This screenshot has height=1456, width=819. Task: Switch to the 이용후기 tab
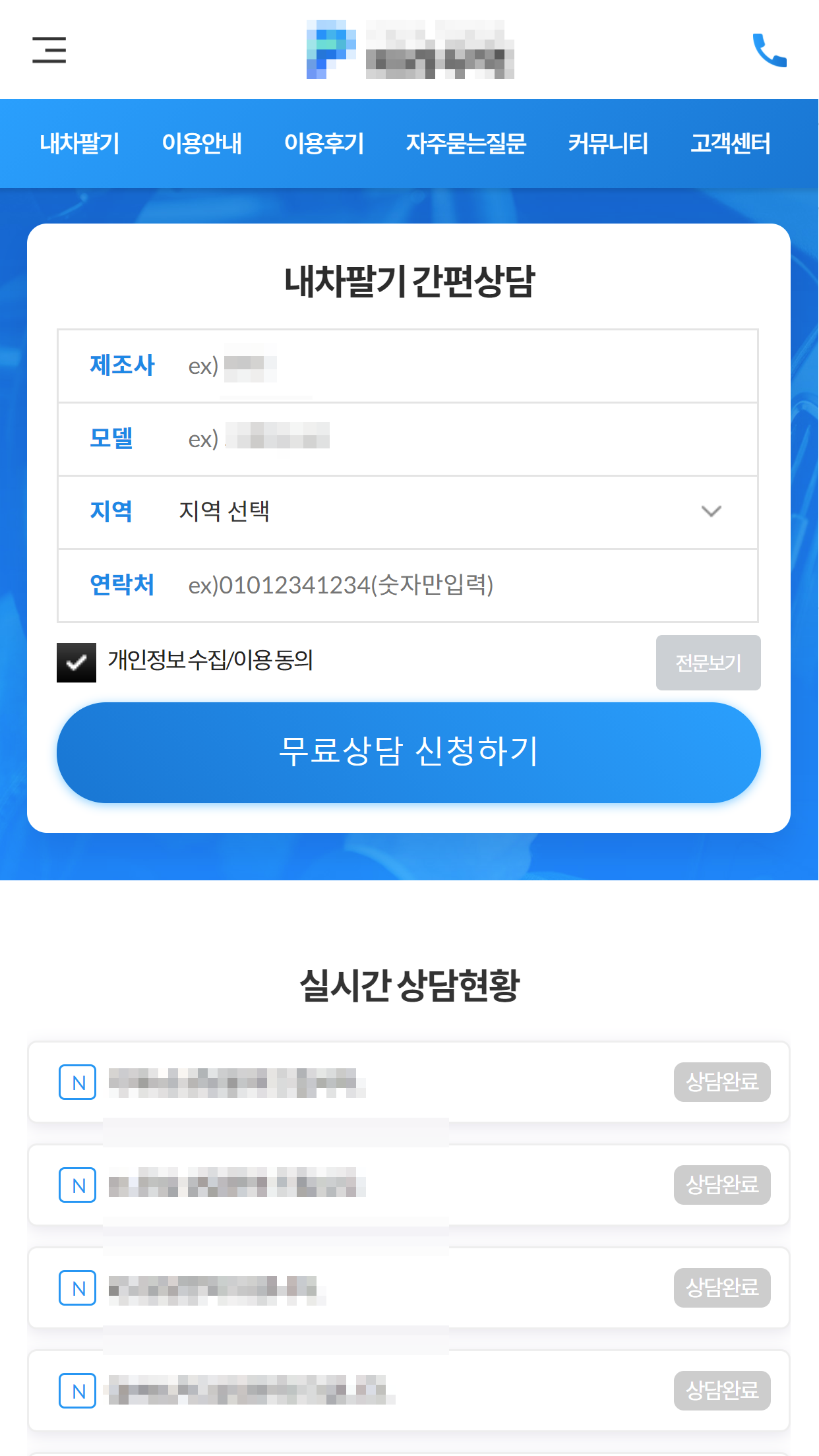[324, 143]
